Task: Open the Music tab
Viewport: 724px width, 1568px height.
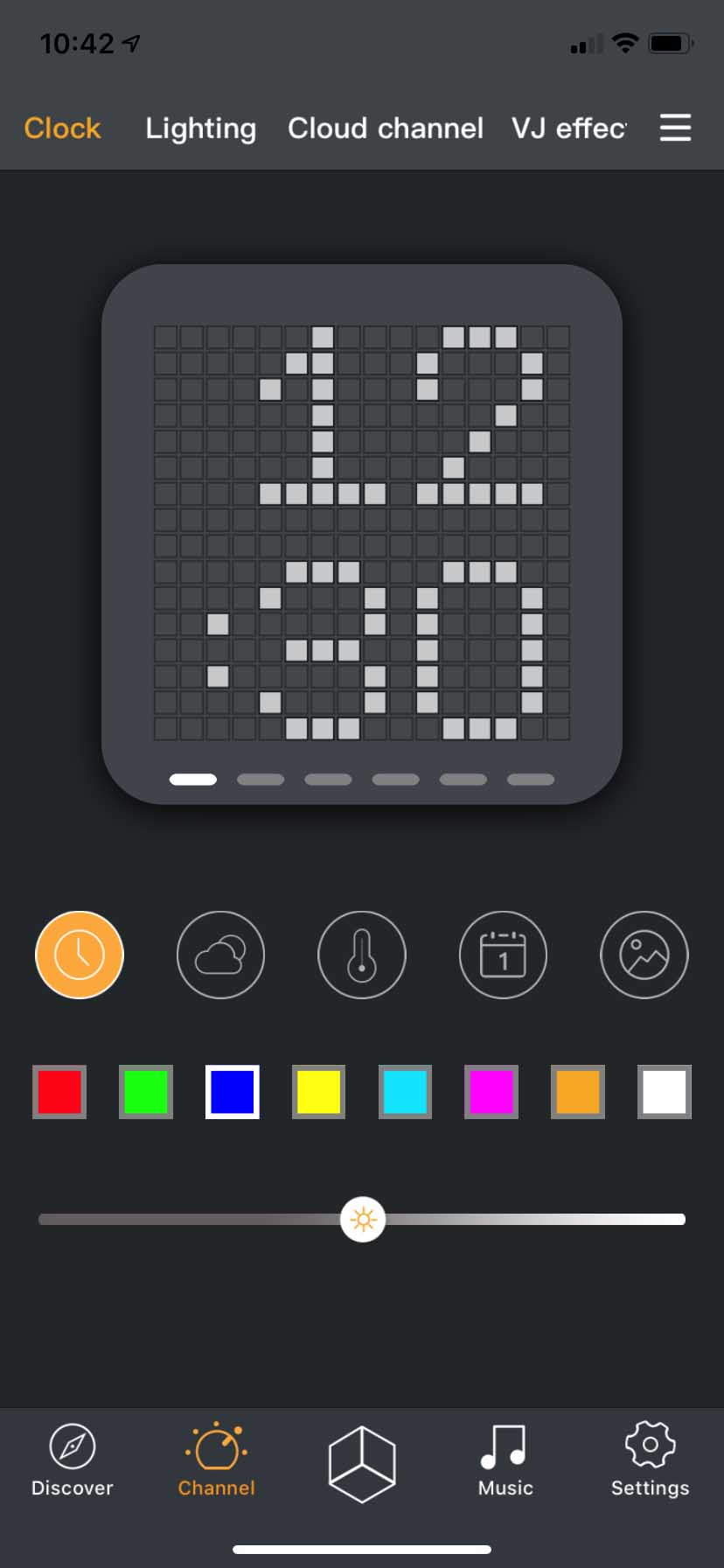Action: click(x=505, y=1461)
